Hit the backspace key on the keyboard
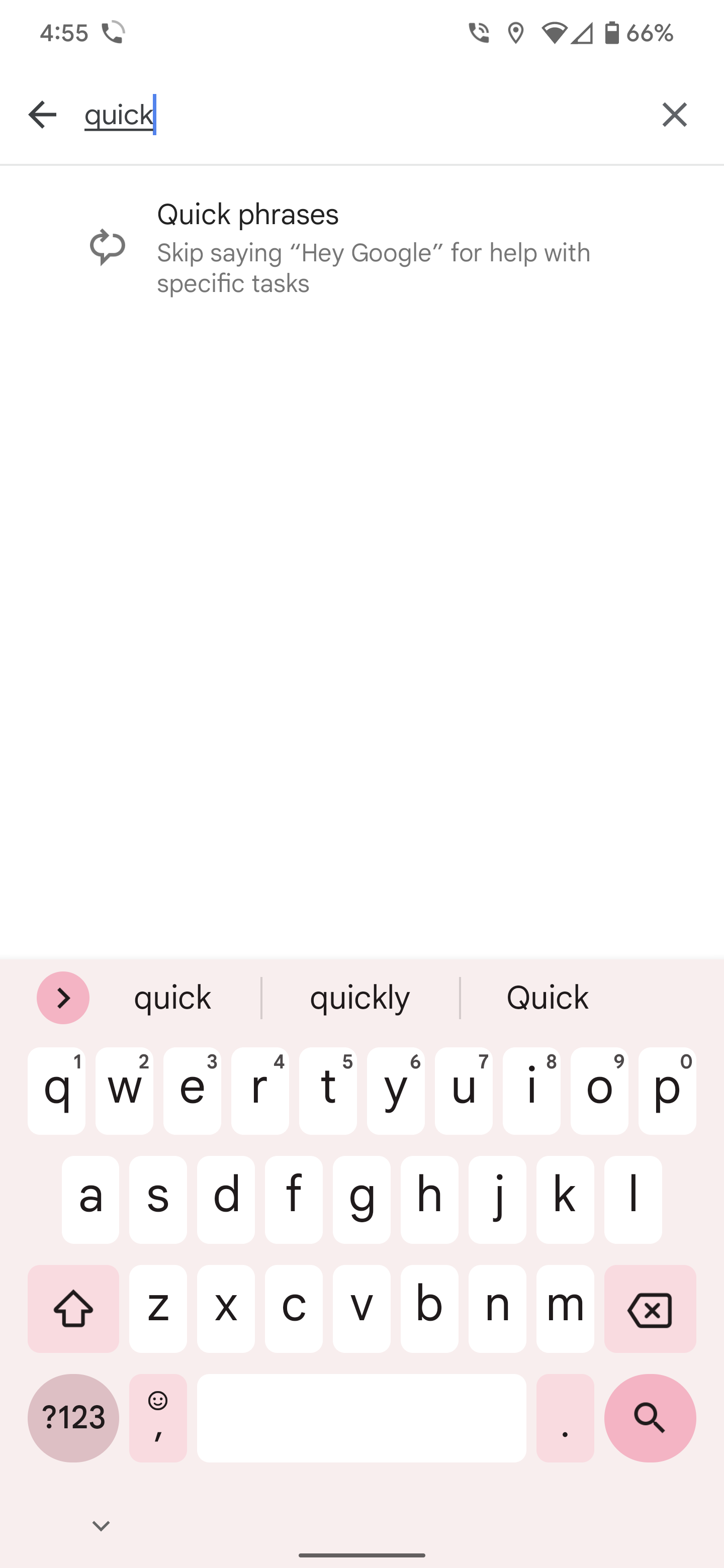Viewport: 724px width, 1568px height. click(x=650, y=1309)
